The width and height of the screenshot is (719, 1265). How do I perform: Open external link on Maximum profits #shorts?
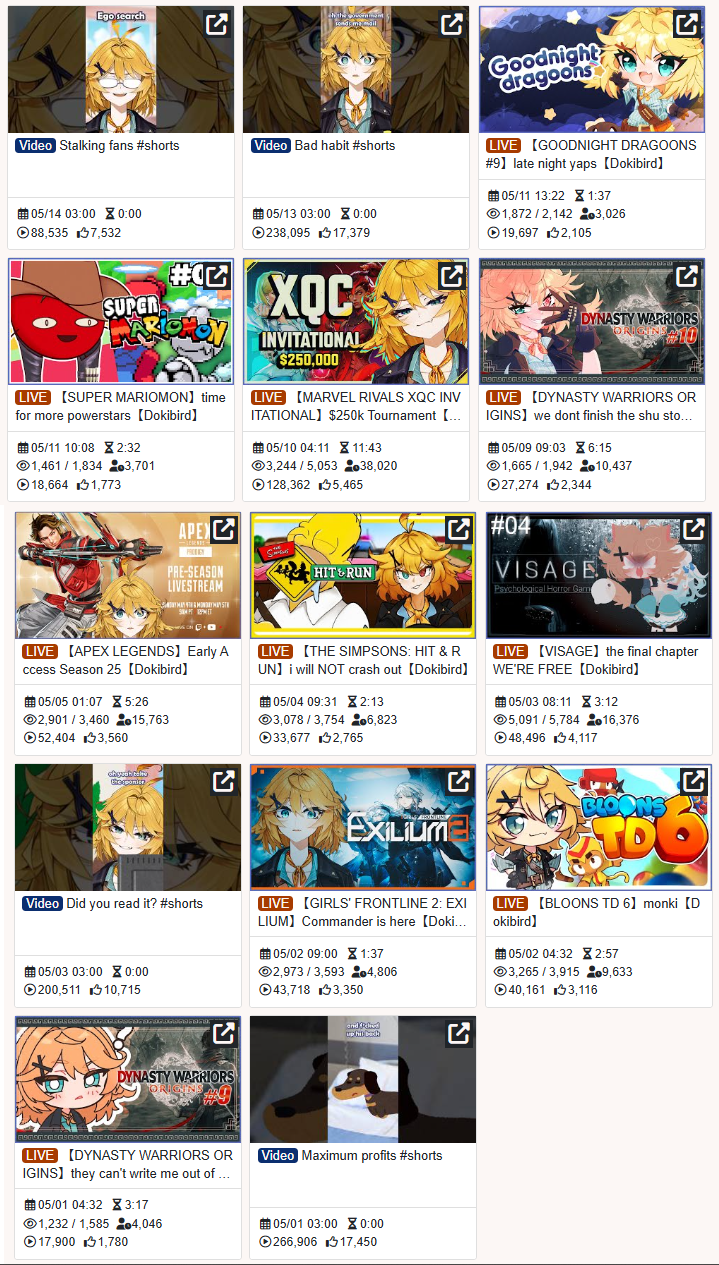click(x=458, y=1033)
